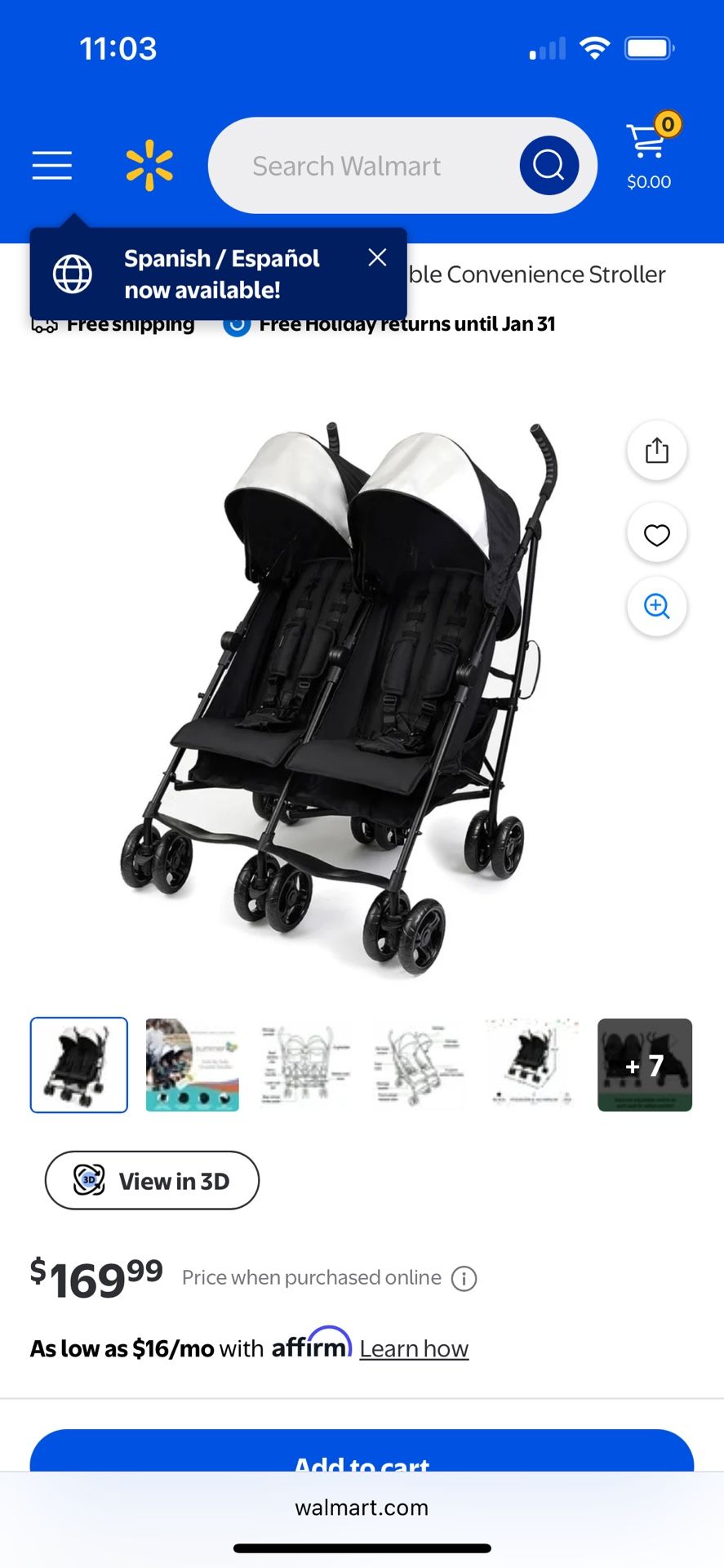Tap the free shipping truck icon
This screenshot has height=1568, width=724.
(45, 323)
